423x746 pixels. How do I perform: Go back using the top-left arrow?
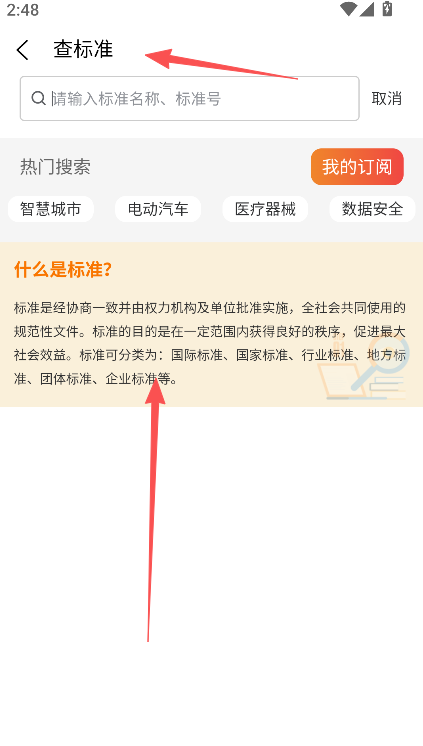tap(22, 49)
